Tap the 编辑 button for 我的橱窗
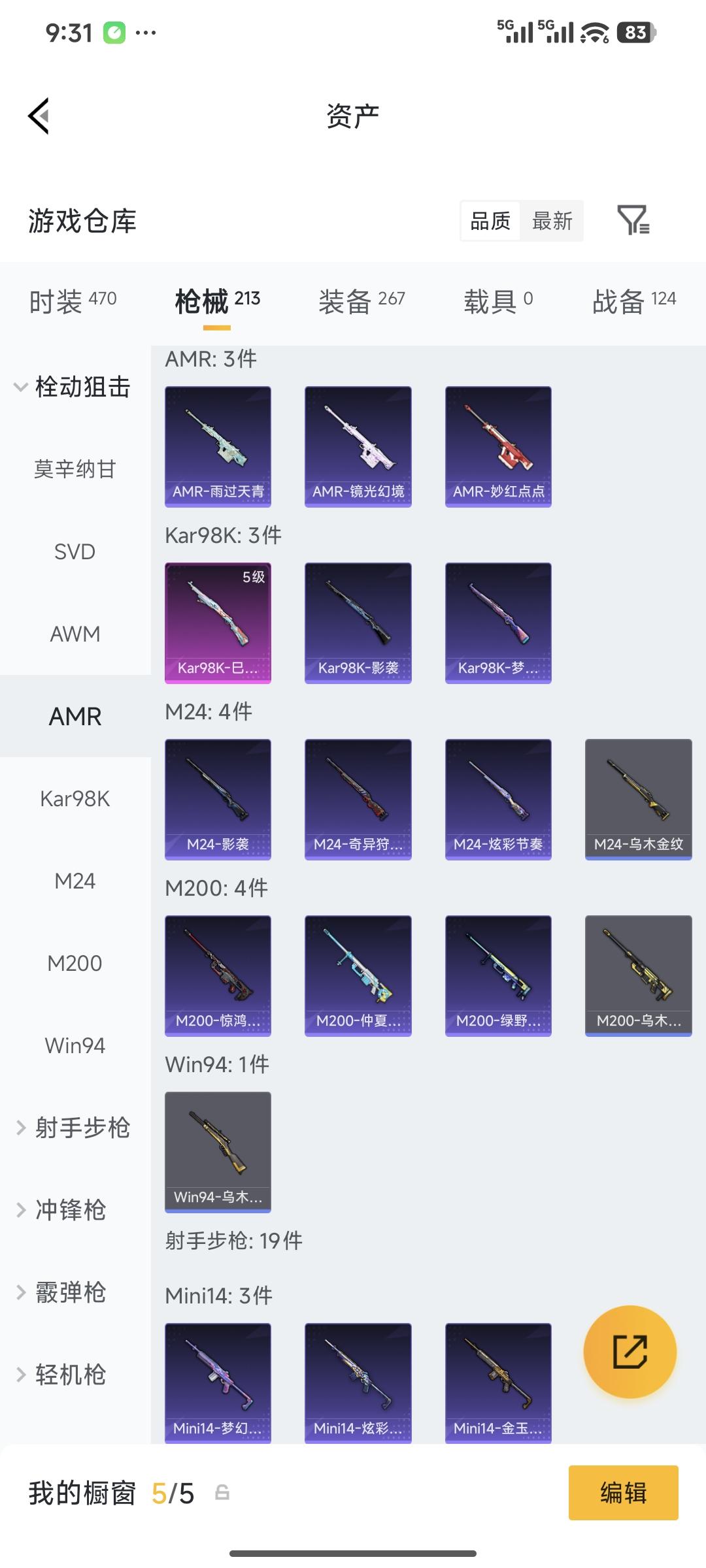The height and width of the screenshot is (1568, 706). click(623, 1493)
